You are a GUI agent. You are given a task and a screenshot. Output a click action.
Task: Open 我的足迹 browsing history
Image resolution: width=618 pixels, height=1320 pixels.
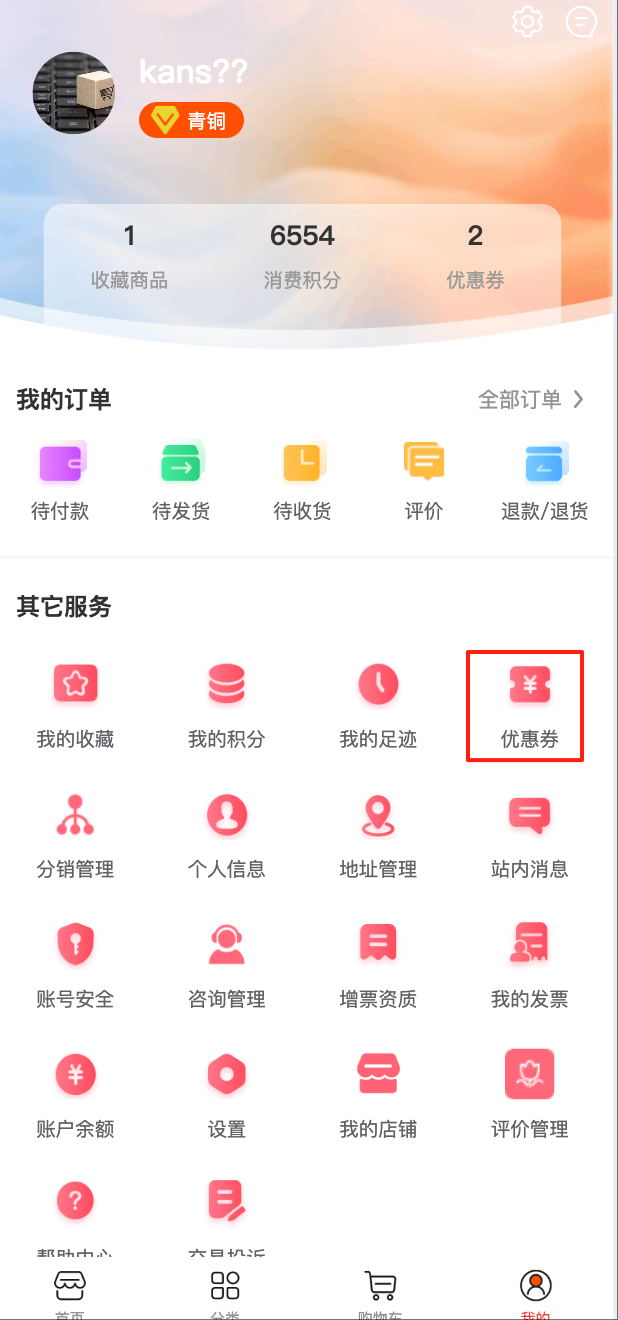coord(378,706)
